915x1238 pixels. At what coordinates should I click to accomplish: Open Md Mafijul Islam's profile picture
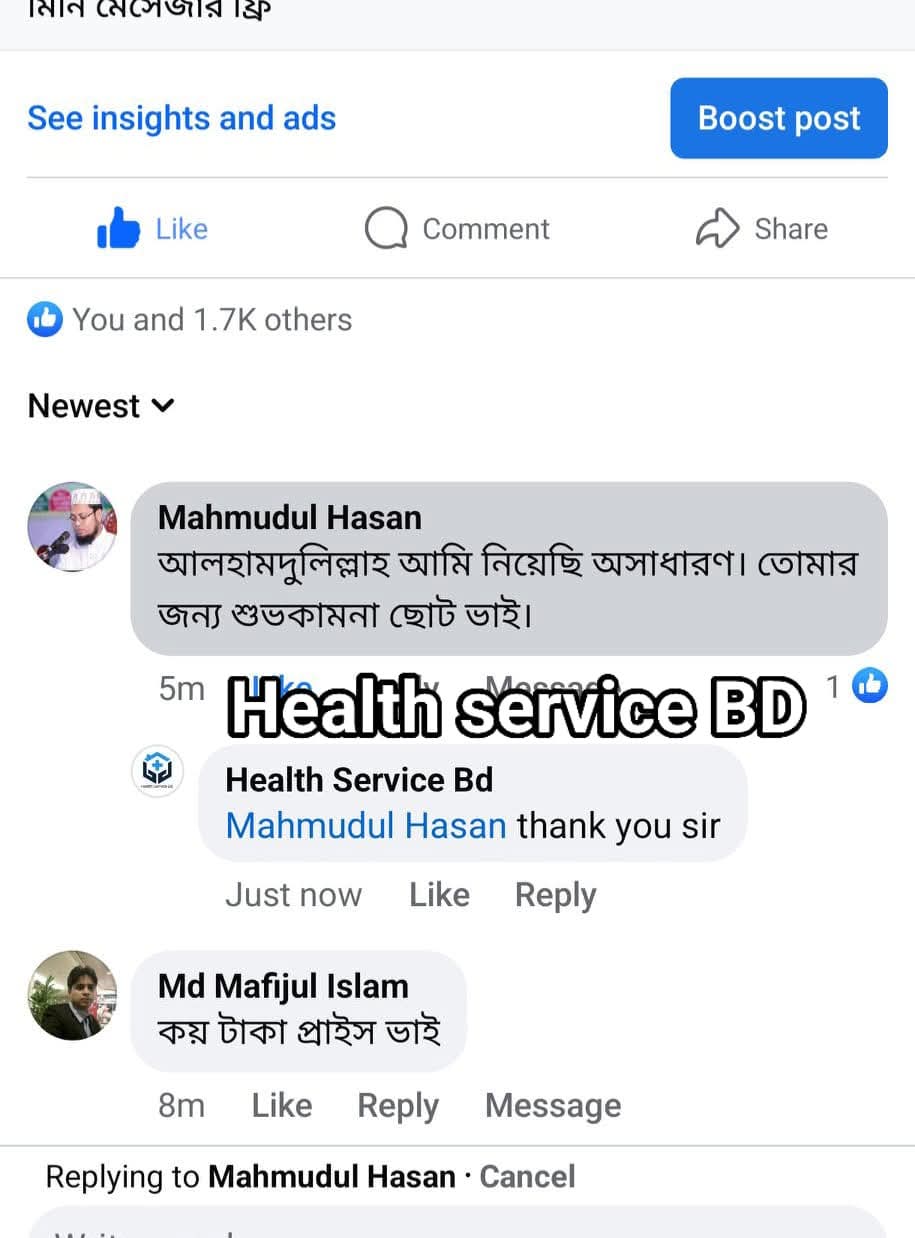tap(72, 995)
